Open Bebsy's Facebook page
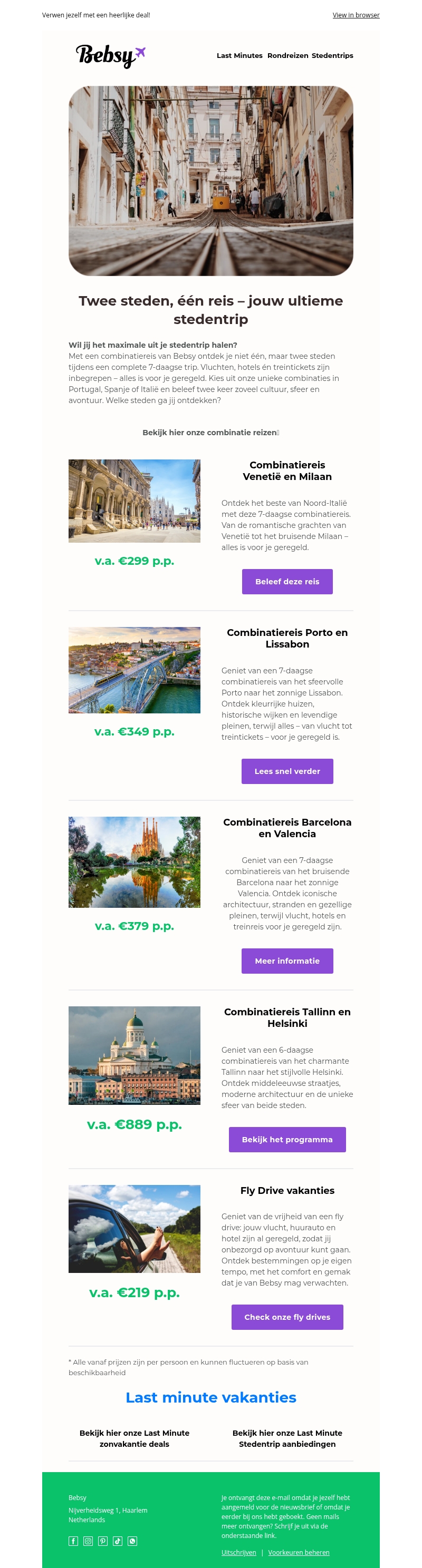The image size is (422, 1568). (73, 1541)
